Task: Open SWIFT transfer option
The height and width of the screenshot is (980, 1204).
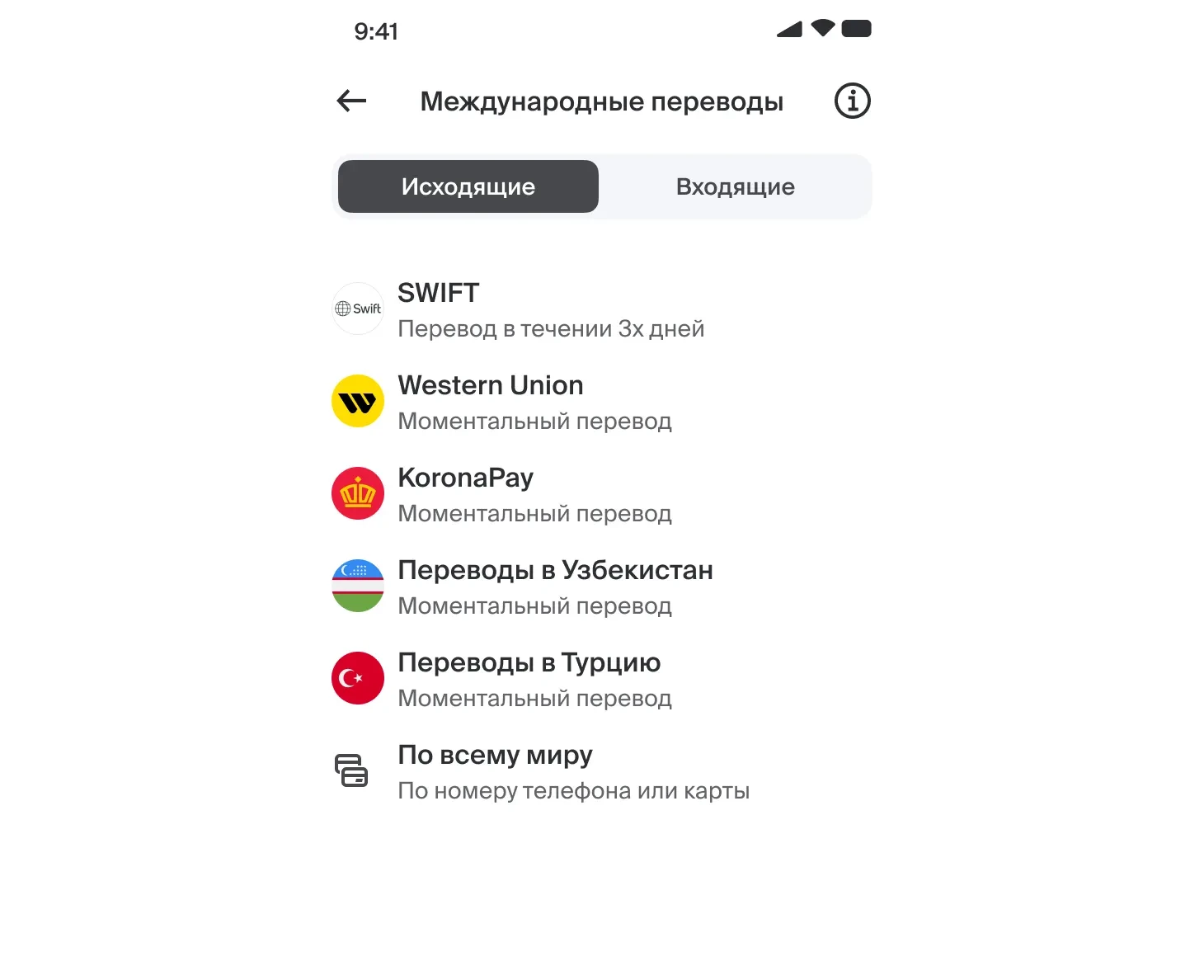Action: (x=602, y=309)
